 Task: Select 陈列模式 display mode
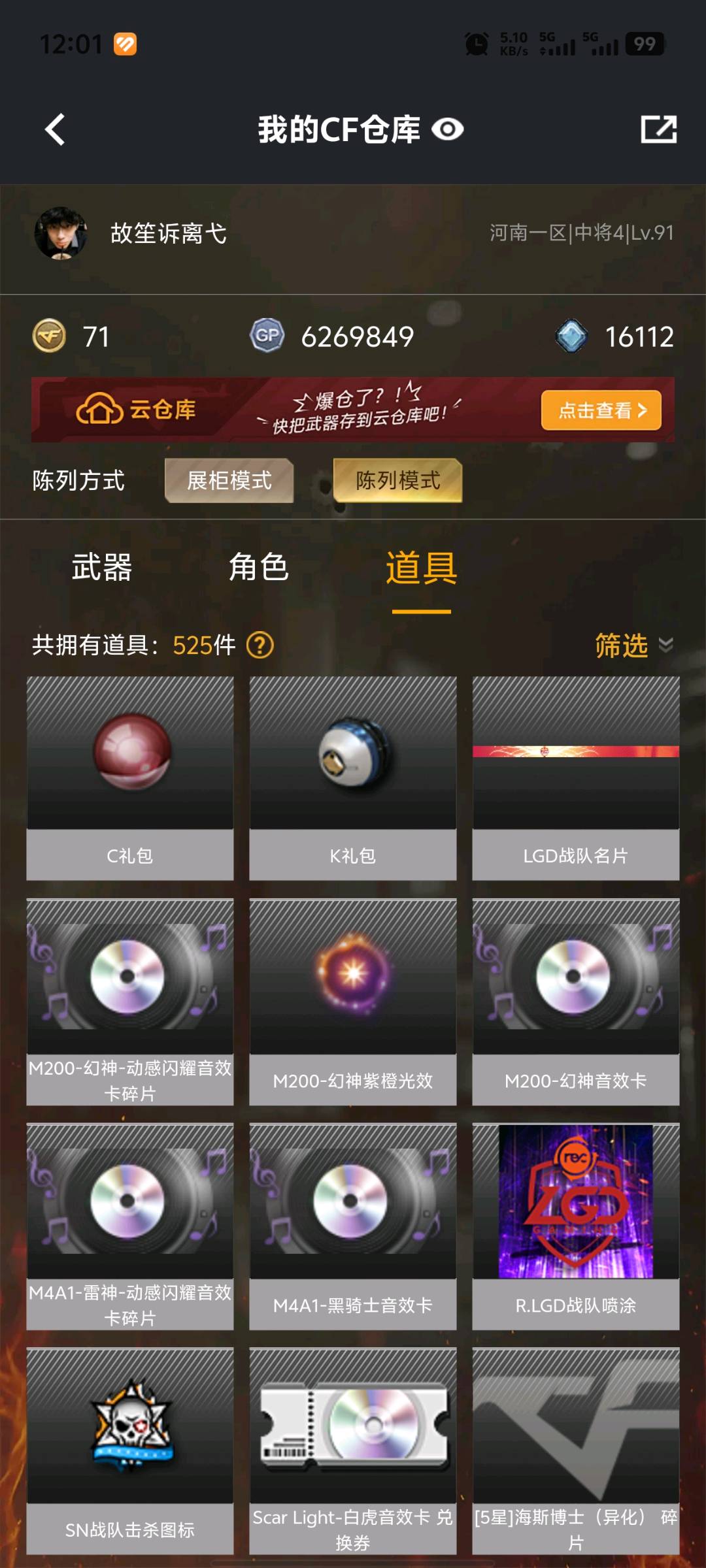[x=397, y=481]
